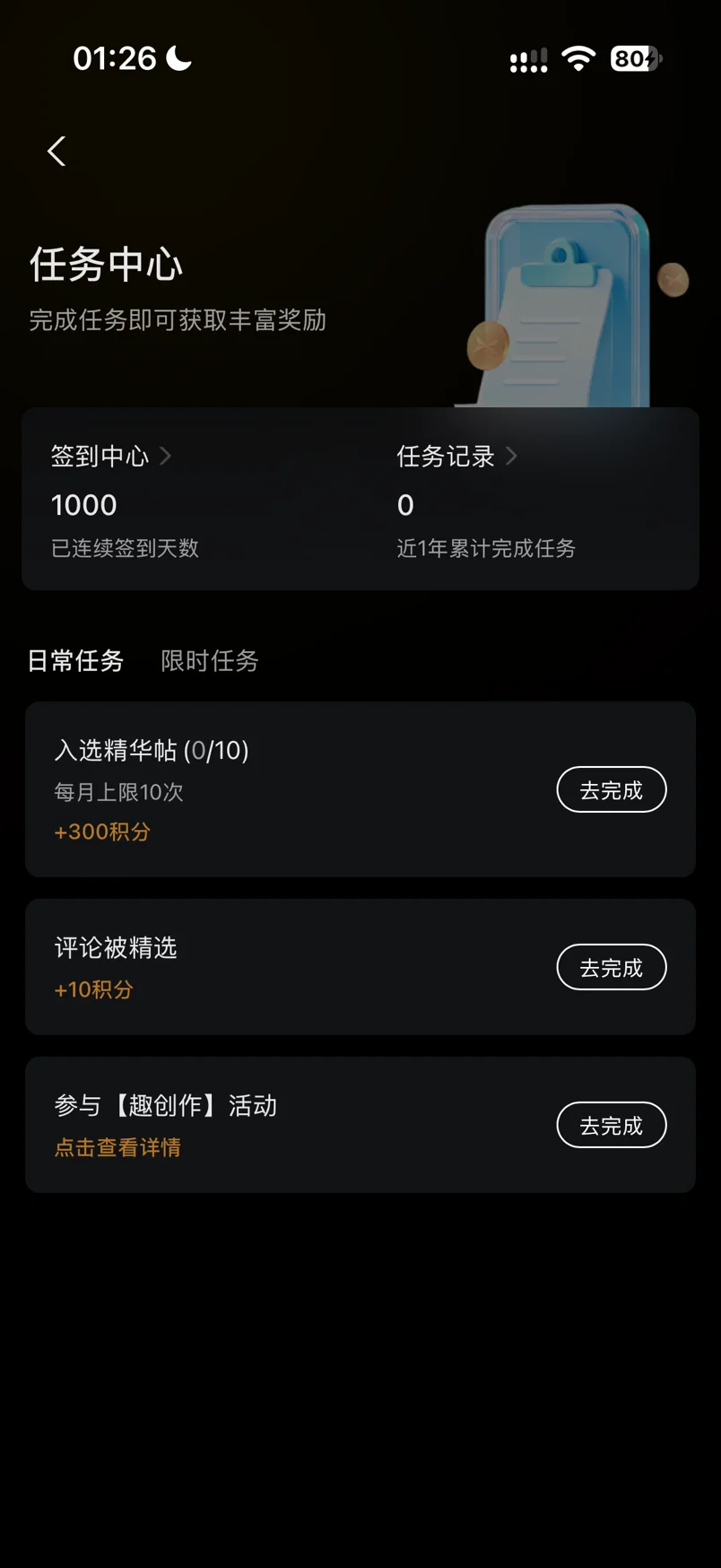Switch to the 日常任务 tab
This screenshot has height=1568, width=721.
pos(75,661)
